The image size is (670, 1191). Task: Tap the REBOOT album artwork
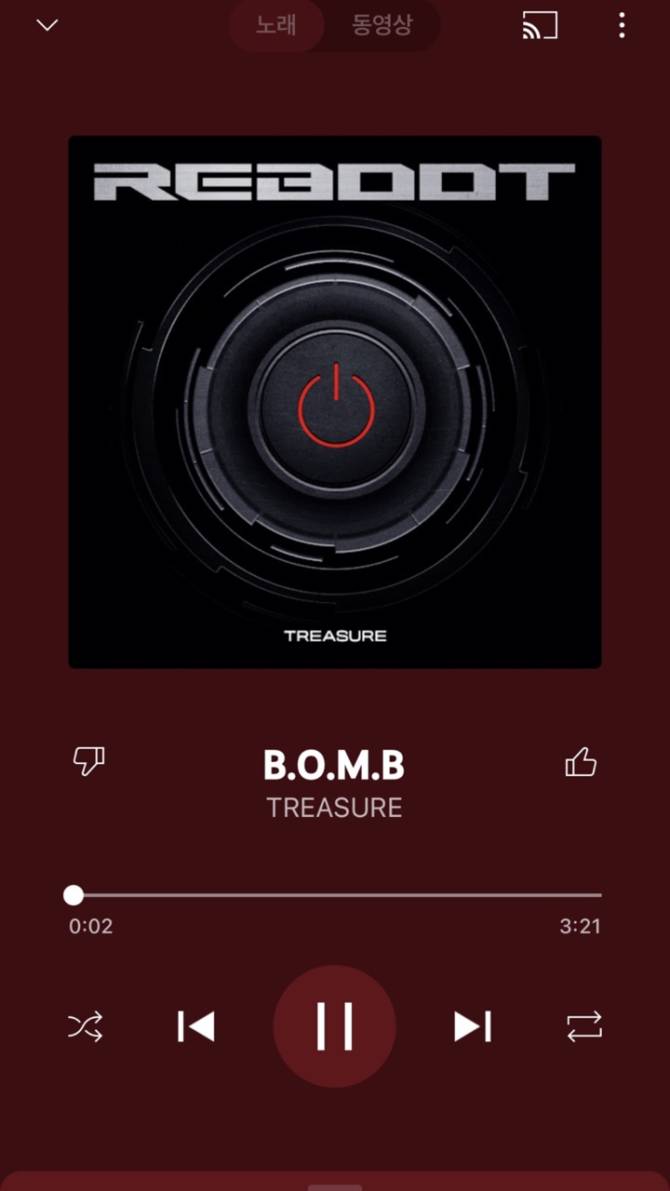click(x=335, y=402)
